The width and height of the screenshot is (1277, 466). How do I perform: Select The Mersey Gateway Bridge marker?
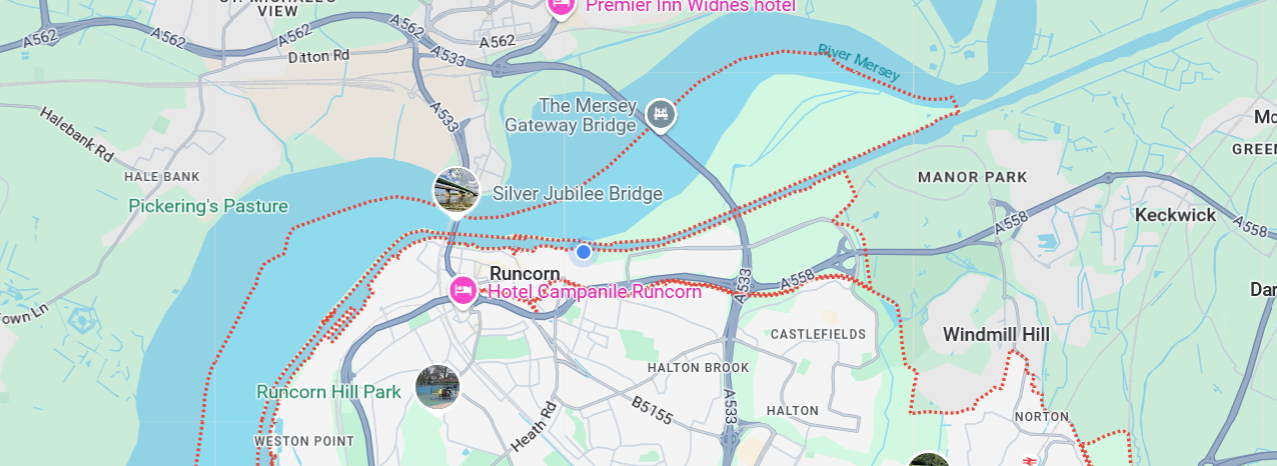point(660,115)
